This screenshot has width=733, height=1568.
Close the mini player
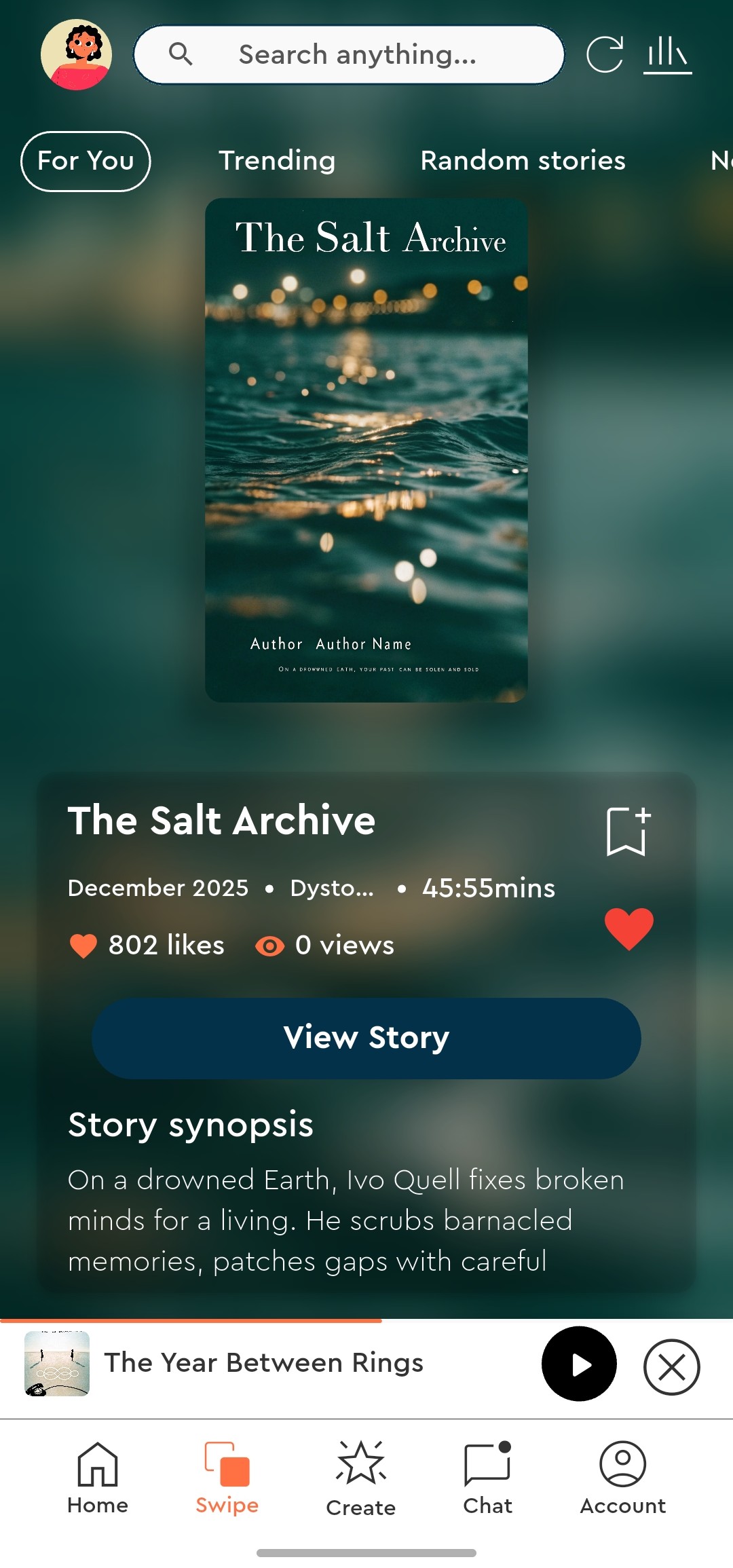point(671,1367)
